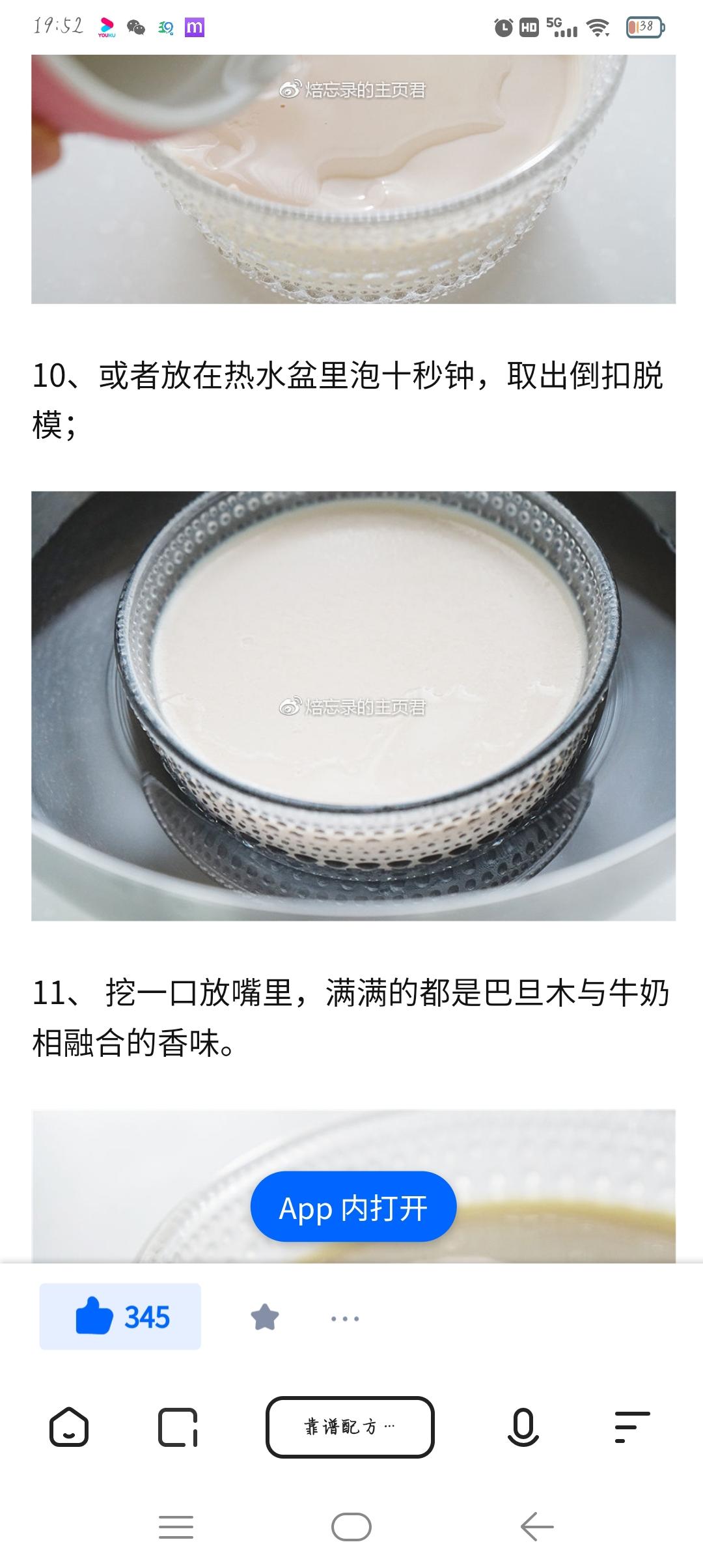This screenshot has width=703, height=1568.
Task: Open recent apps from the navigation bar
Action: tap(176, 1527)
